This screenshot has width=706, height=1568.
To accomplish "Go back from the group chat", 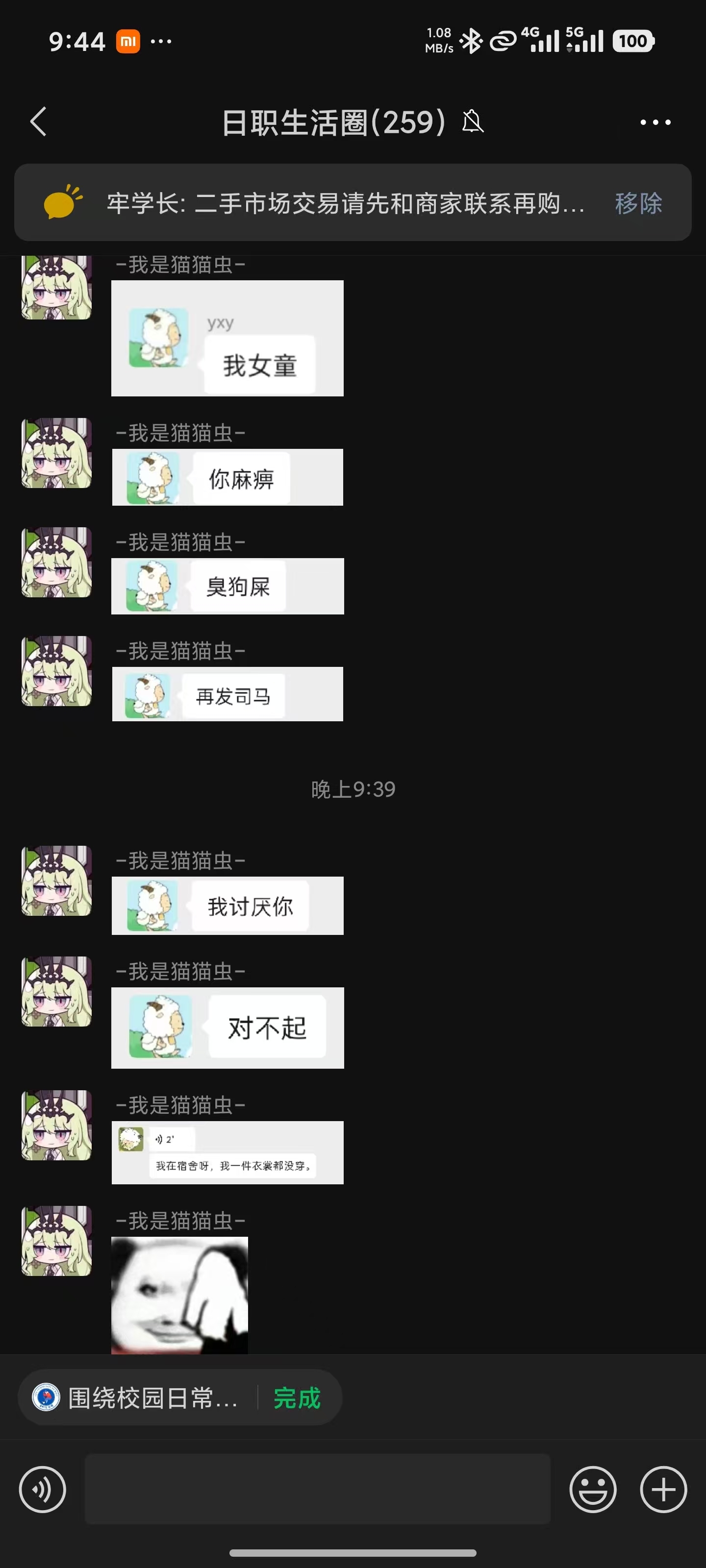I will (38, 122).
